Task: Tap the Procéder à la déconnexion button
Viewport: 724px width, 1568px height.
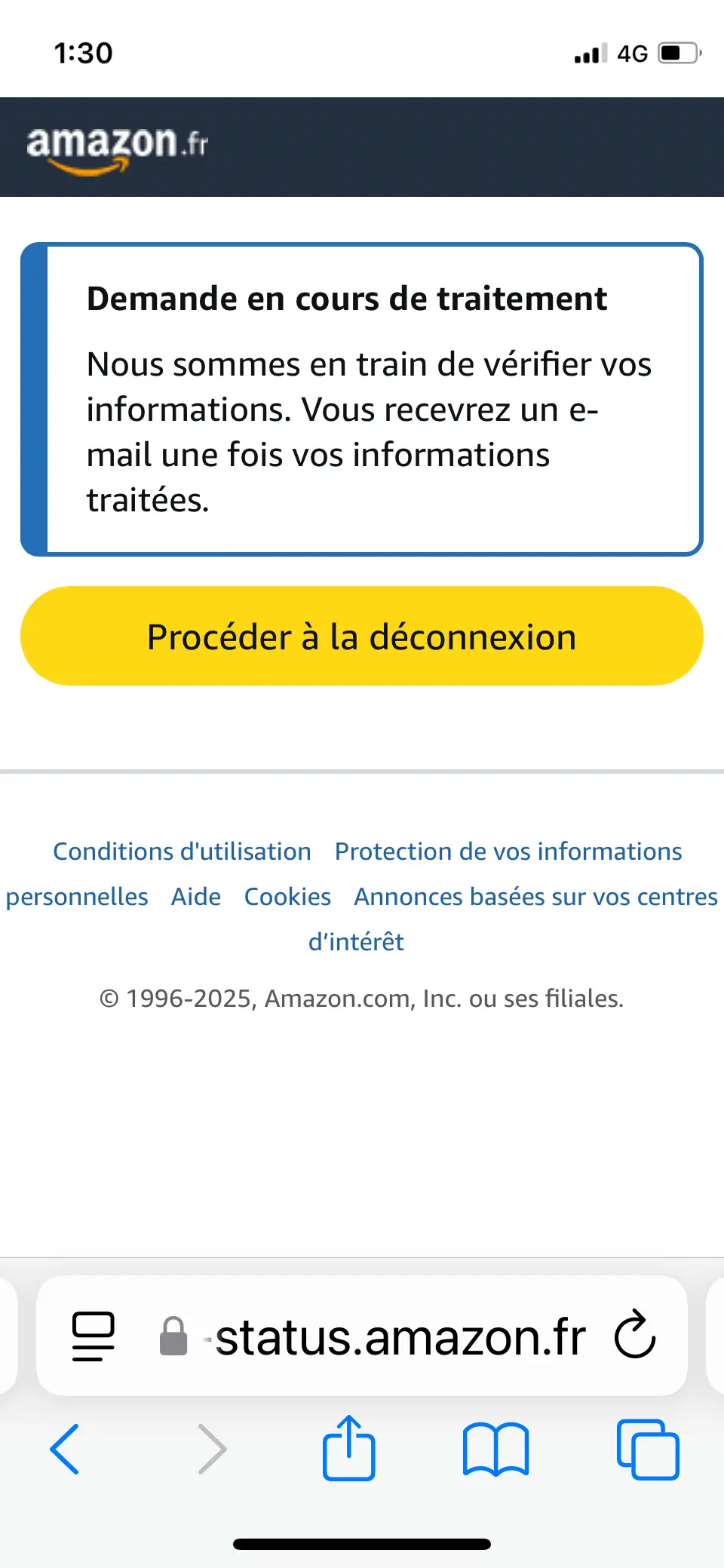Action: (x=362, y=636)
